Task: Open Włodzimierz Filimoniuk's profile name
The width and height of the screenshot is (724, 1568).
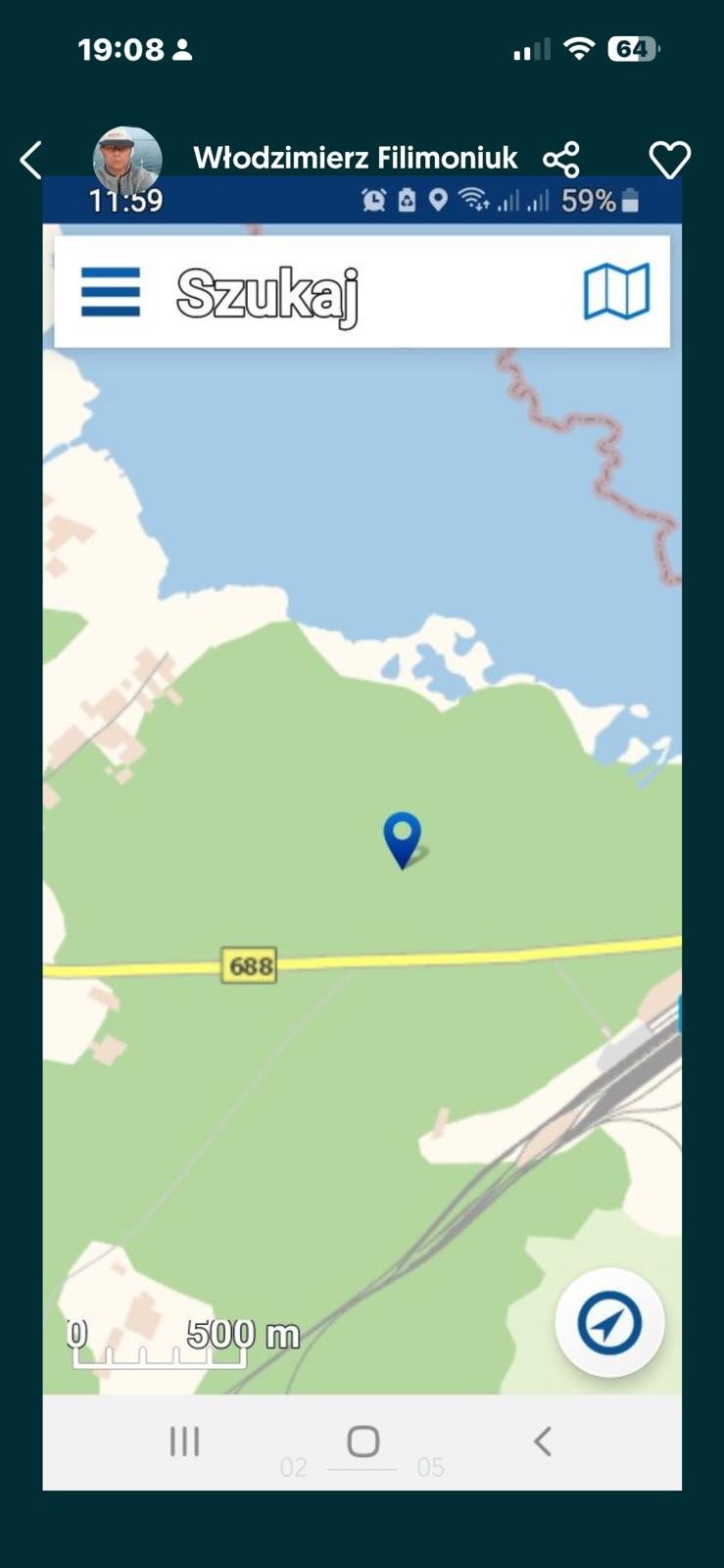Action: point(355,158)
